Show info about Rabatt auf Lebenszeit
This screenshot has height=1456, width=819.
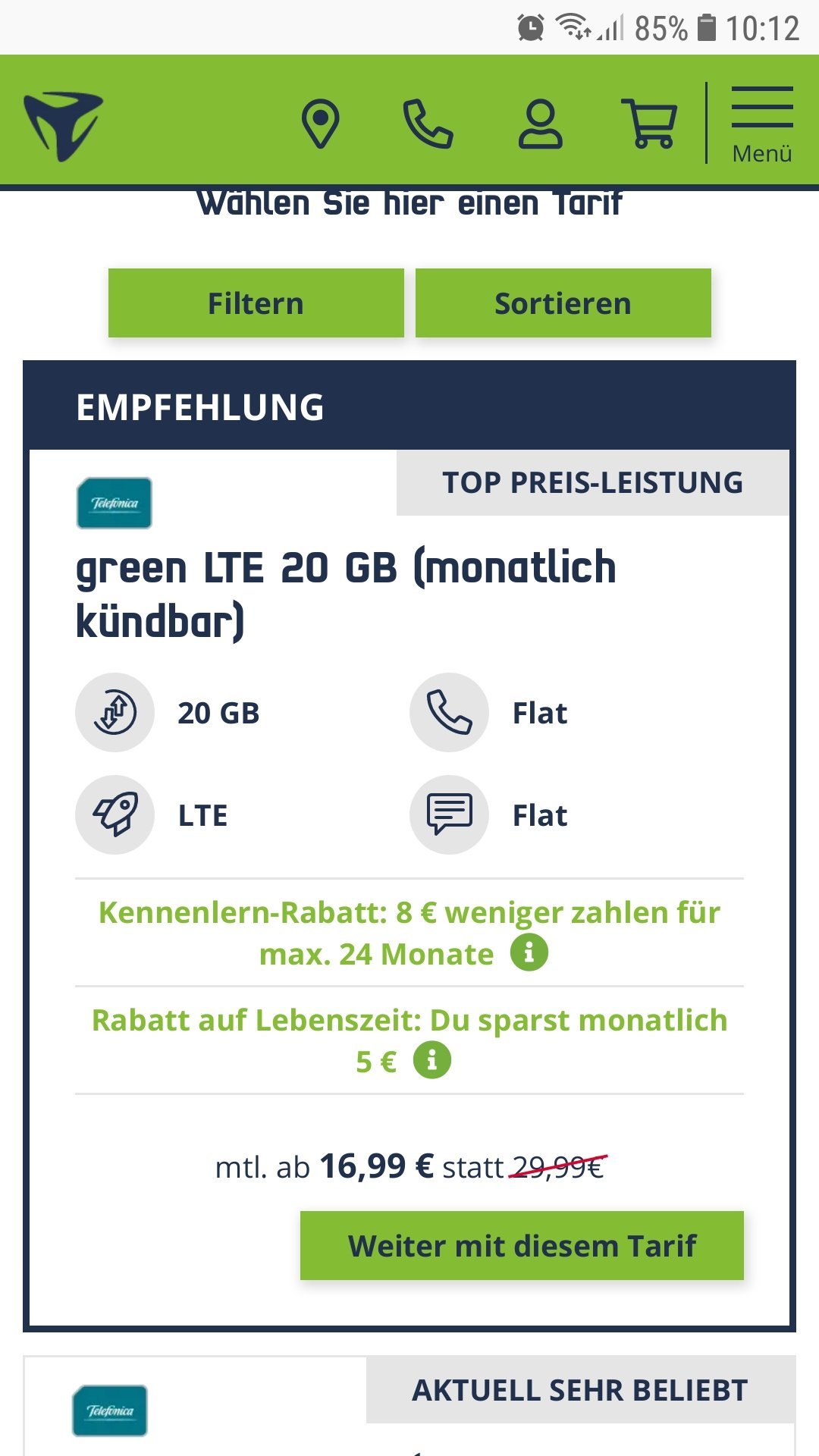point(432,1060)
